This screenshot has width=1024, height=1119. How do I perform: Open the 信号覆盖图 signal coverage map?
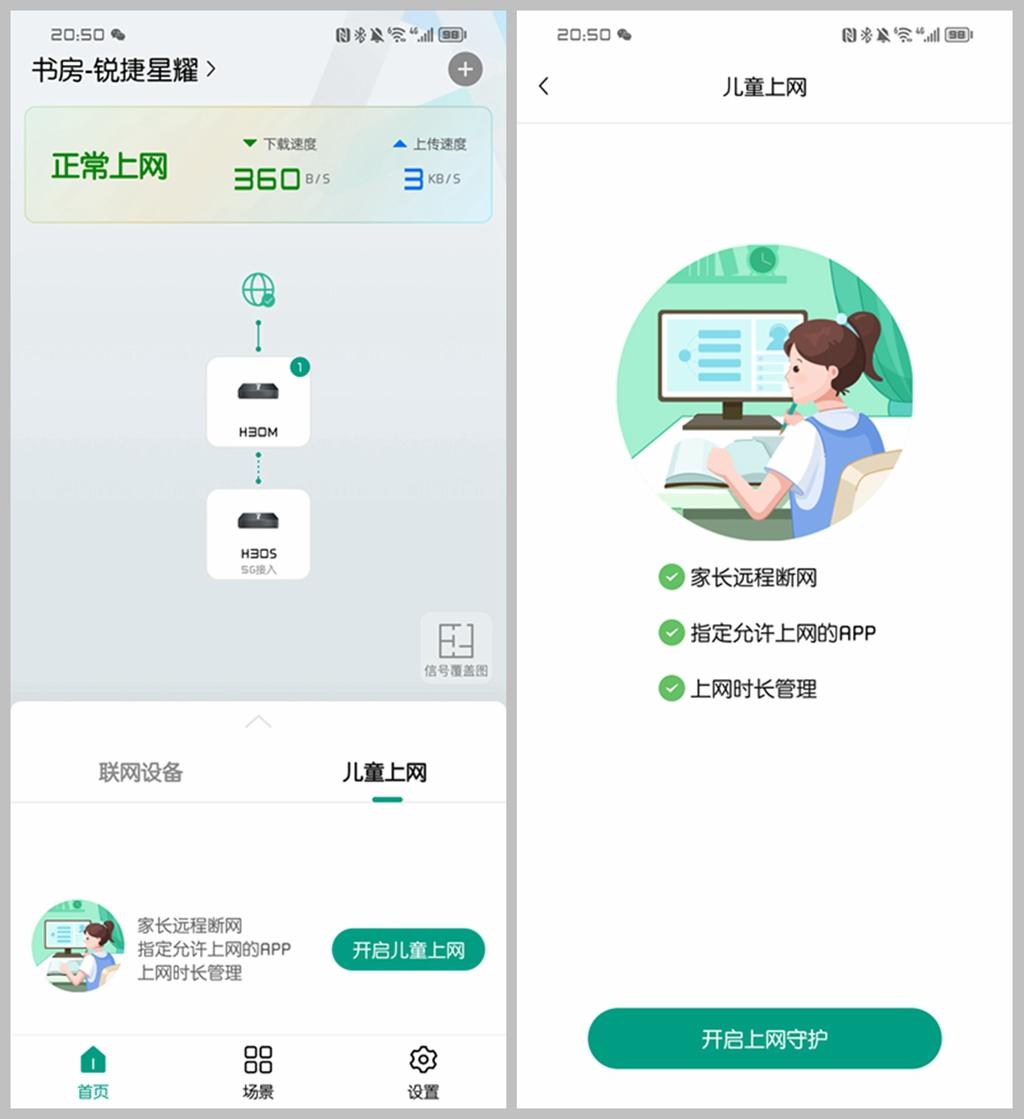456,648
